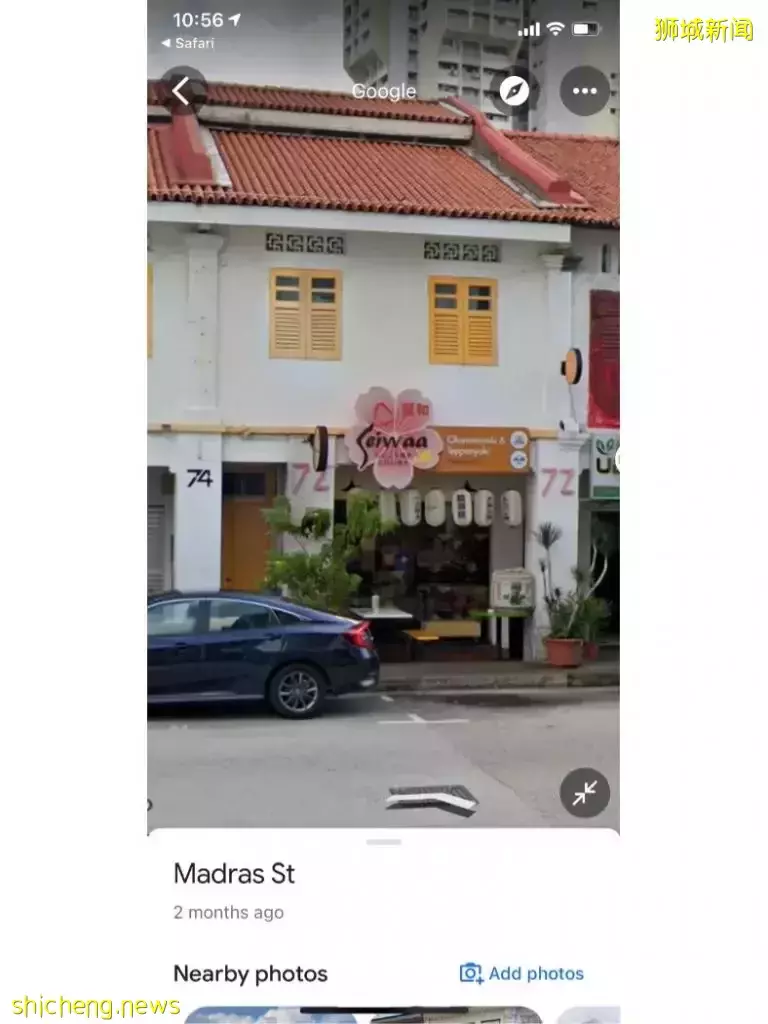768x1024 pixels.
Task: Tap the bottom sheet drag handle
Action: click(383, 842)
